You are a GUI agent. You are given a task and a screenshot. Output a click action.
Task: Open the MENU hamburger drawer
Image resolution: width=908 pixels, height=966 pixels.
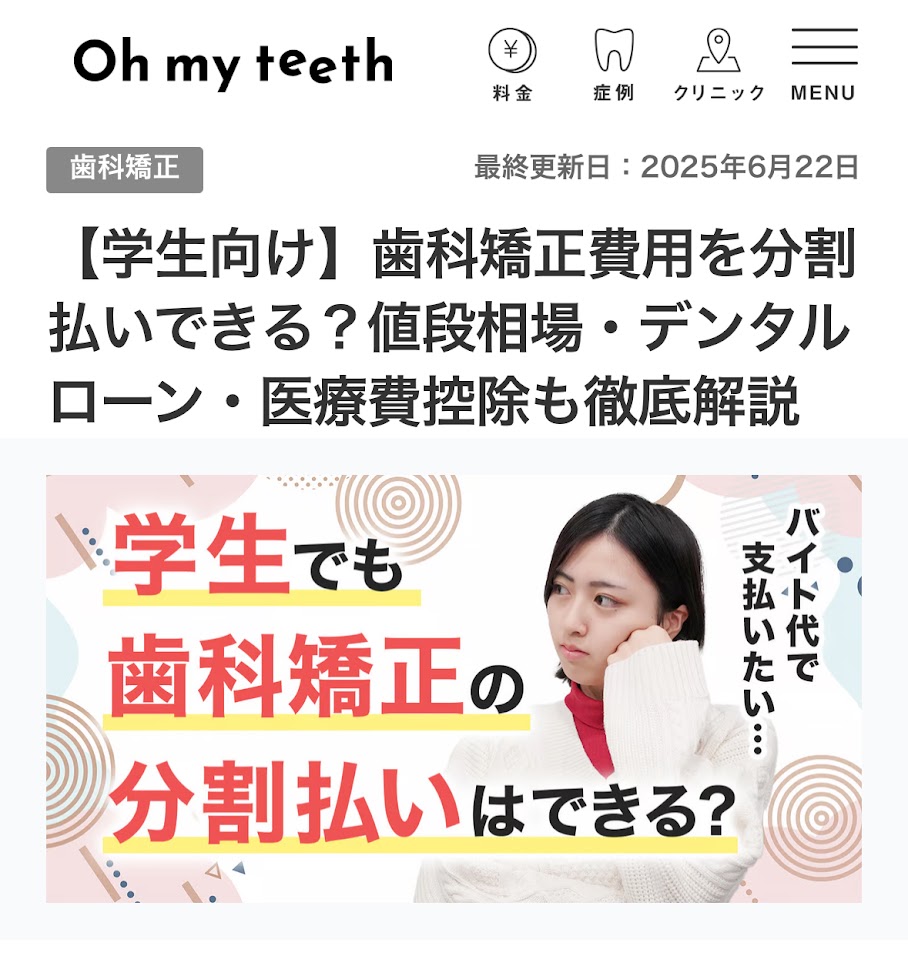tap(823, 63)
